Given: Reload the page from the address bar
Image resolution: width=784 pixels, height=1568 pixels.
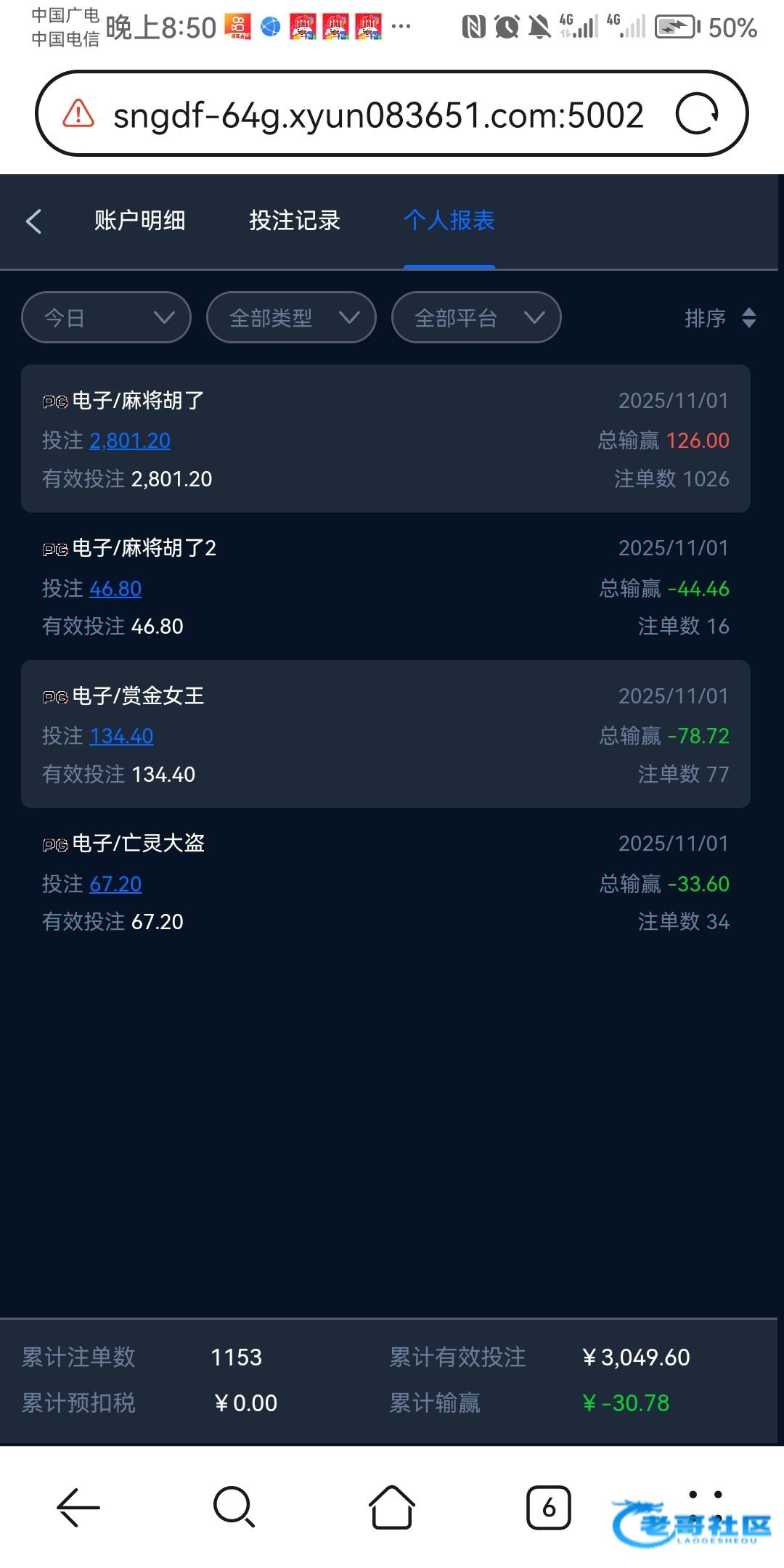Looking at the screenshot, I should (x=697, y=114).
